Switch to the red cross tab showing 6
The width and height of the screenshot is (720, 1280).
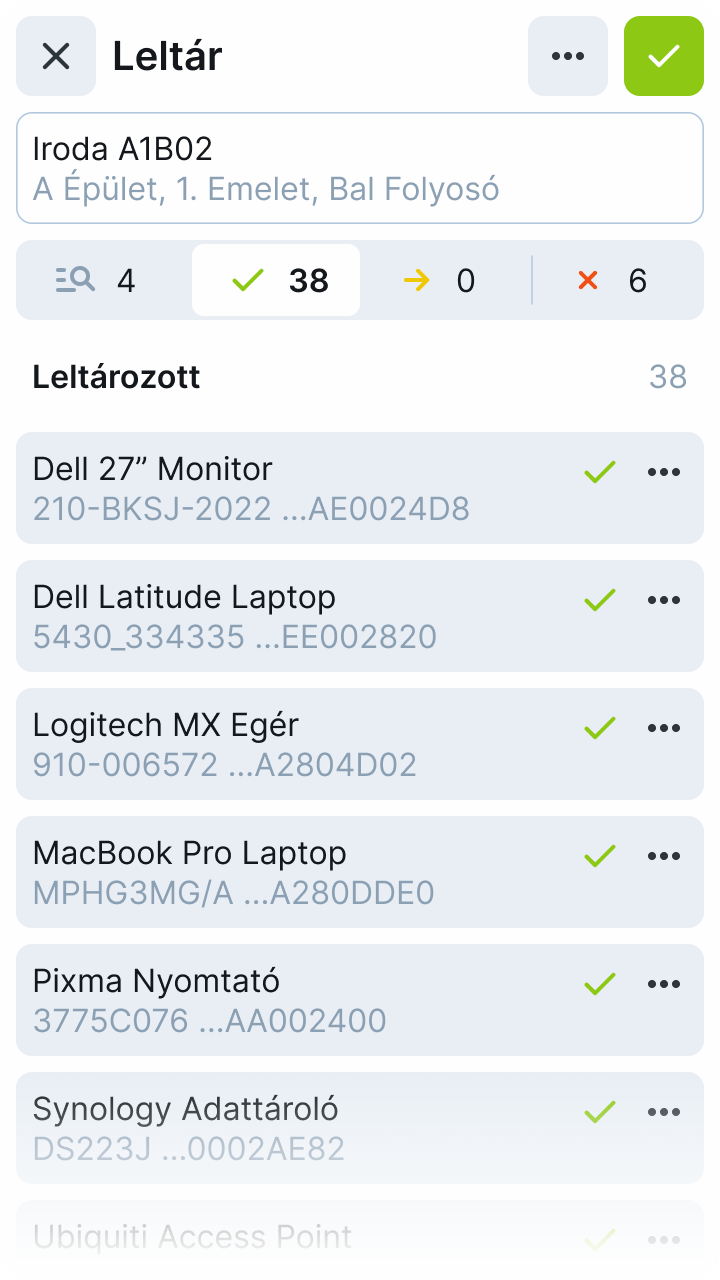618,280
